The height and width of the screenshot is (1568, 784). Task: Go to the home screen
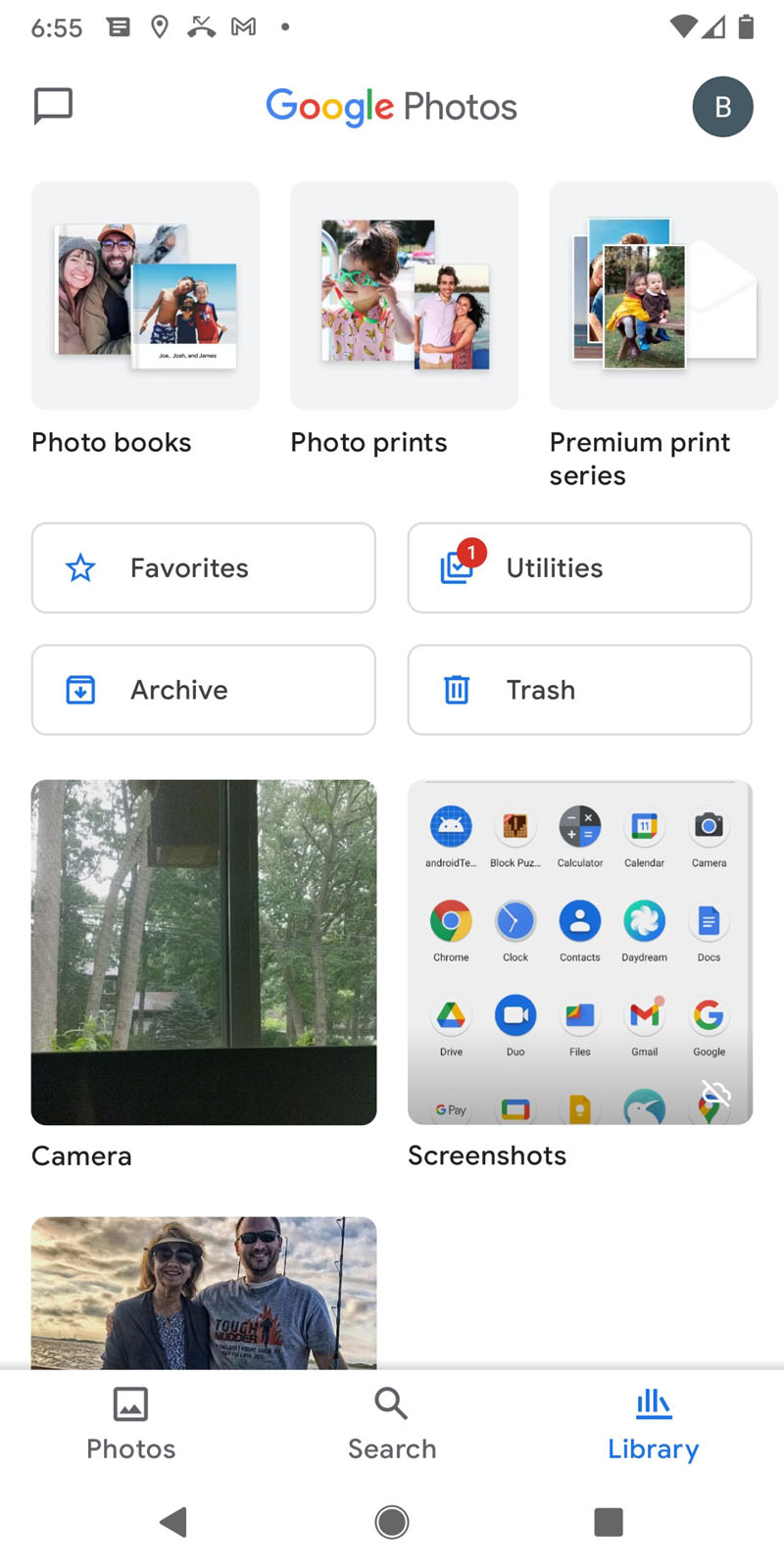(x=392, y=1522)
